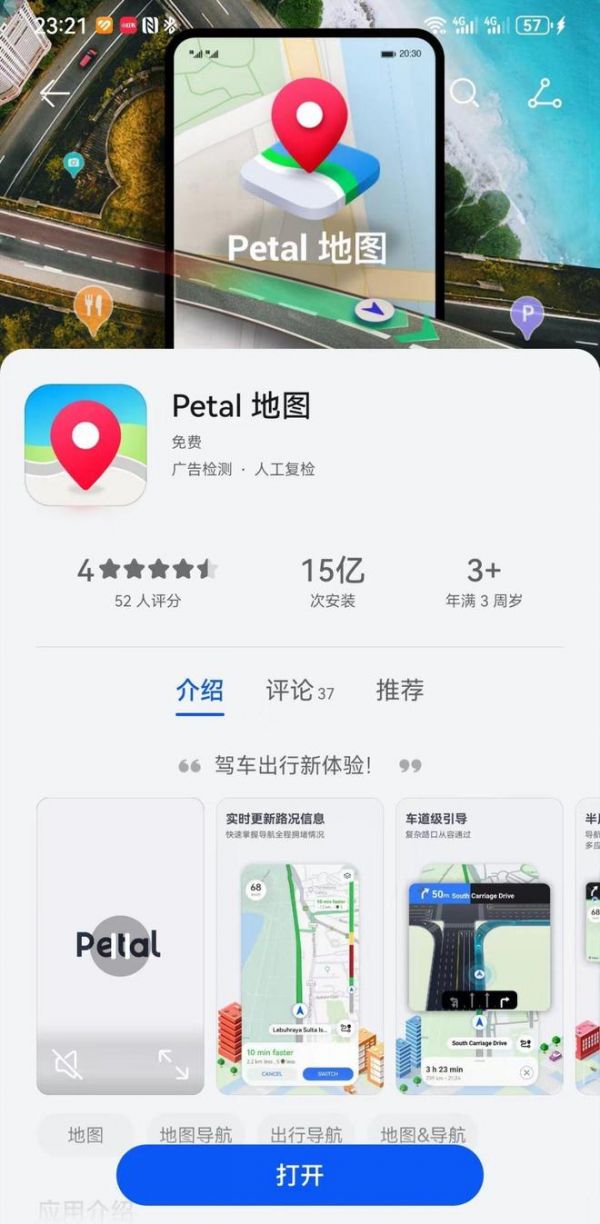This screenshot has width=600, height=1224.
Task: Select the 地图导航 tag chip
Action: [x=196, y=1135]
